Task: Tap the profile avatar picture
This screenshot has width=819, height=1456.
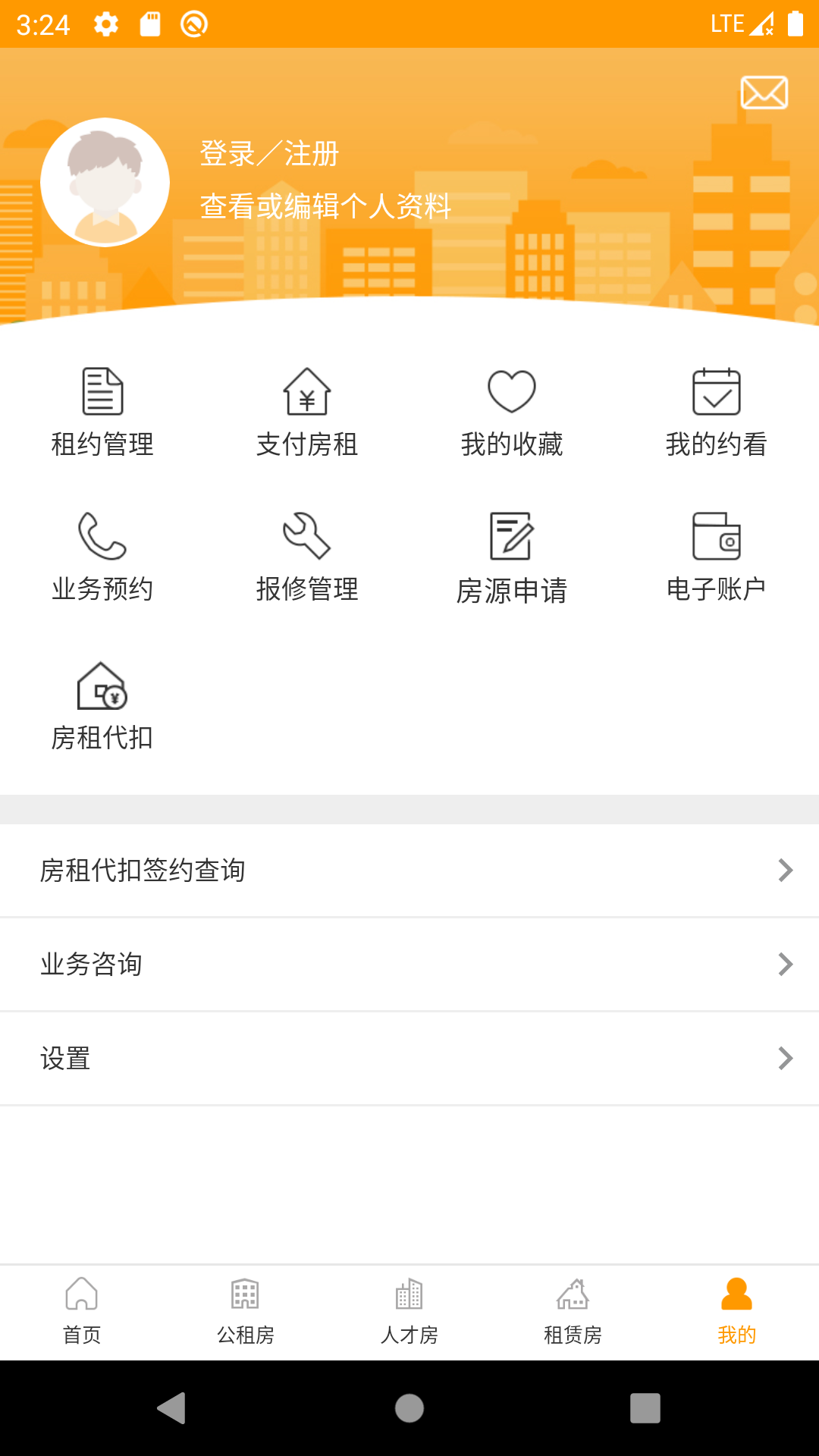Action: 105,182
